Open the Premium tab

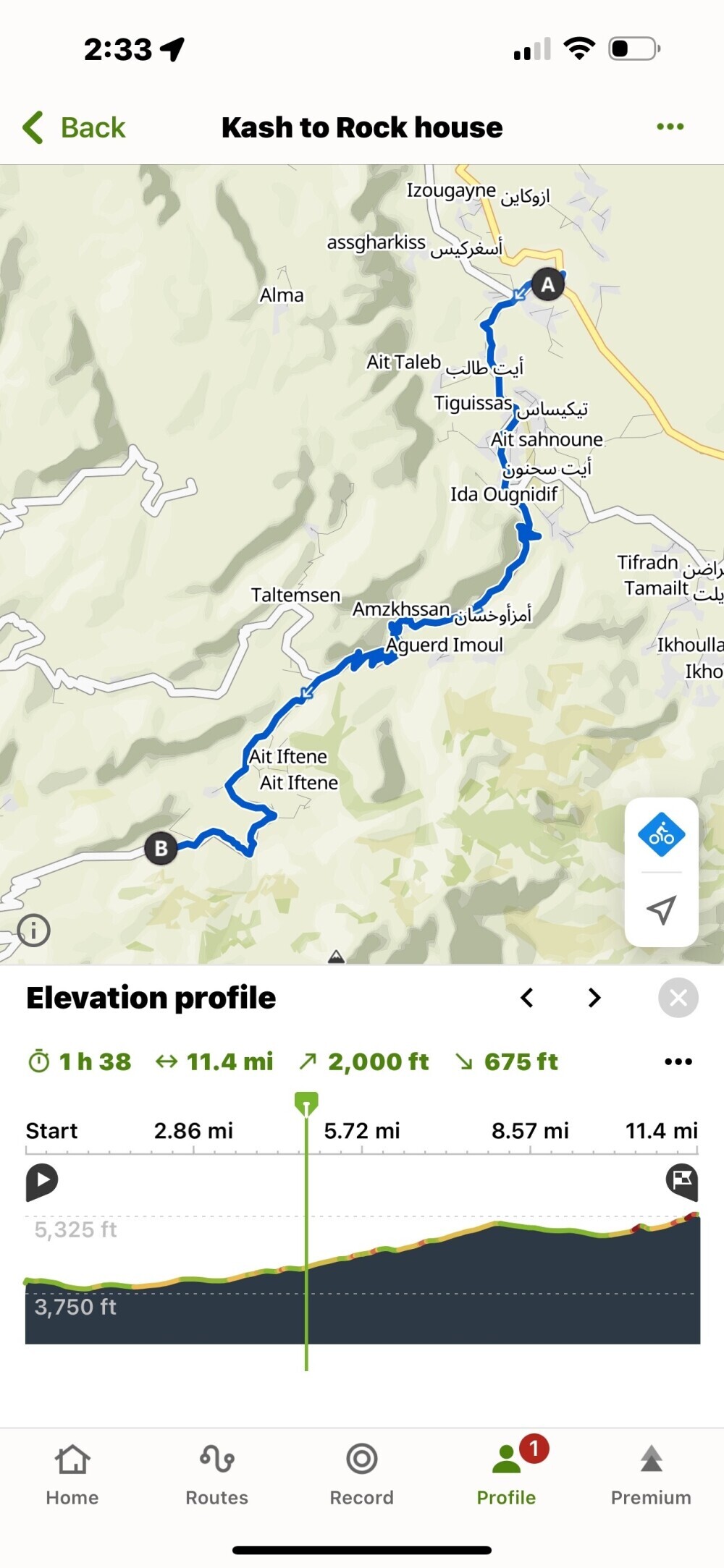[651, 1473]
